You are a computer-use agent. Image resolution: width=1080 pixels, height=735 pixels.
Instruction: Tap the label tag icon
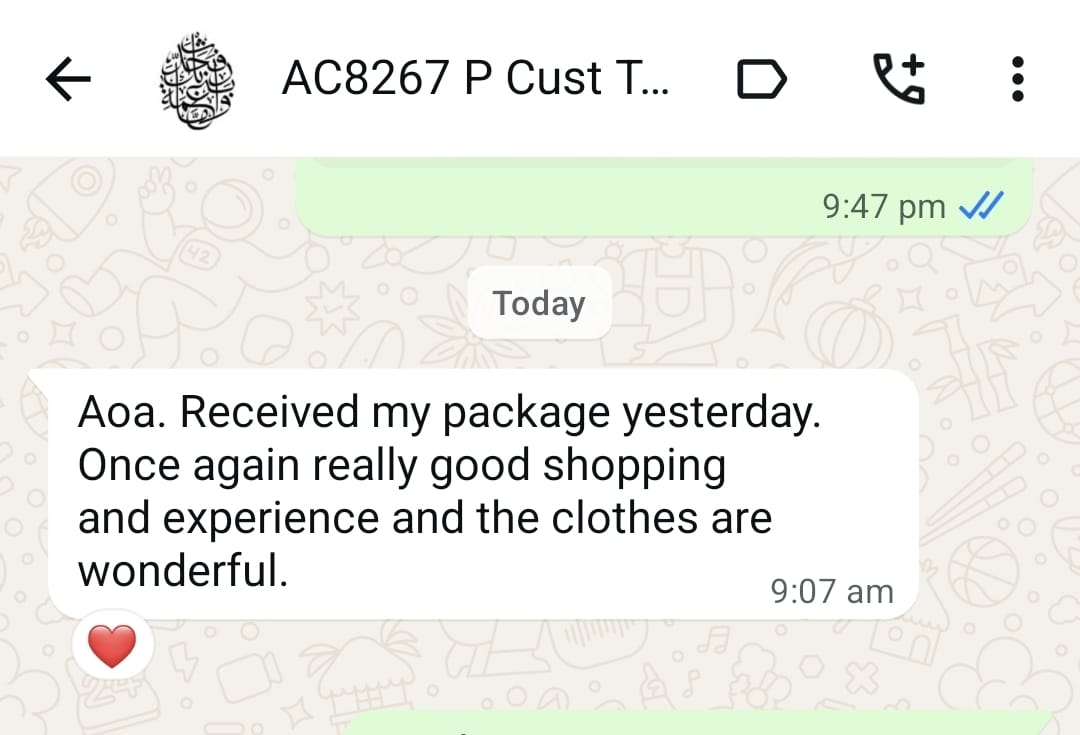point(761,79)
